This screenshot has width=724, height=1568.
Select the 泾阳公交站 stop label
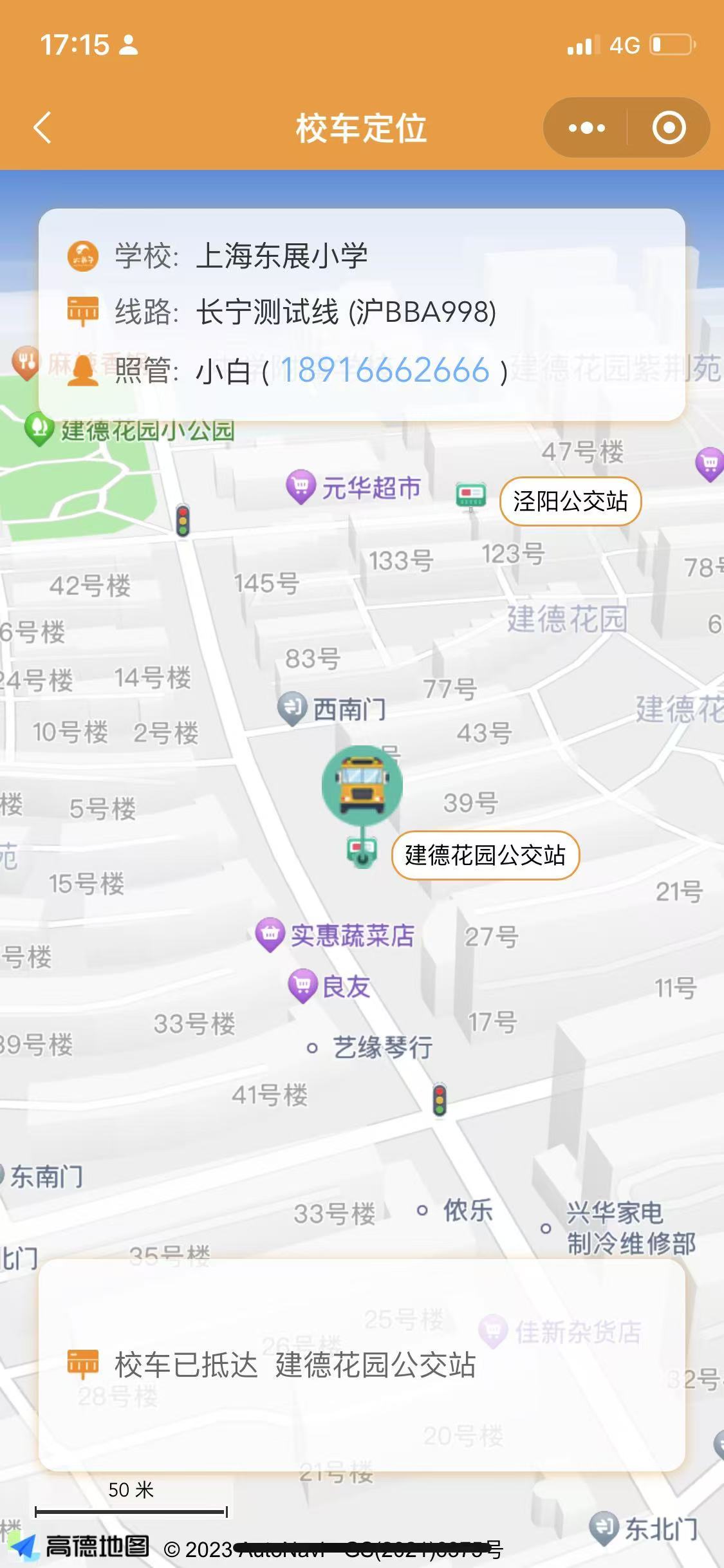pyautogui.click(x=570, y=501)
